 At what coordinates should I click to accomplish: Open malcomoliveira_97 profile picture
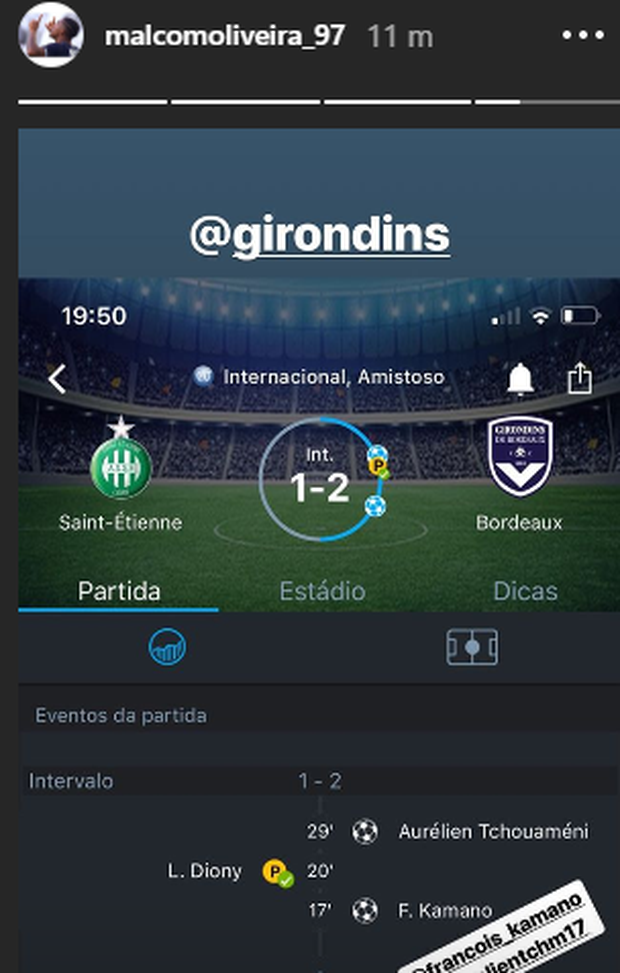(x=50, y=36)
